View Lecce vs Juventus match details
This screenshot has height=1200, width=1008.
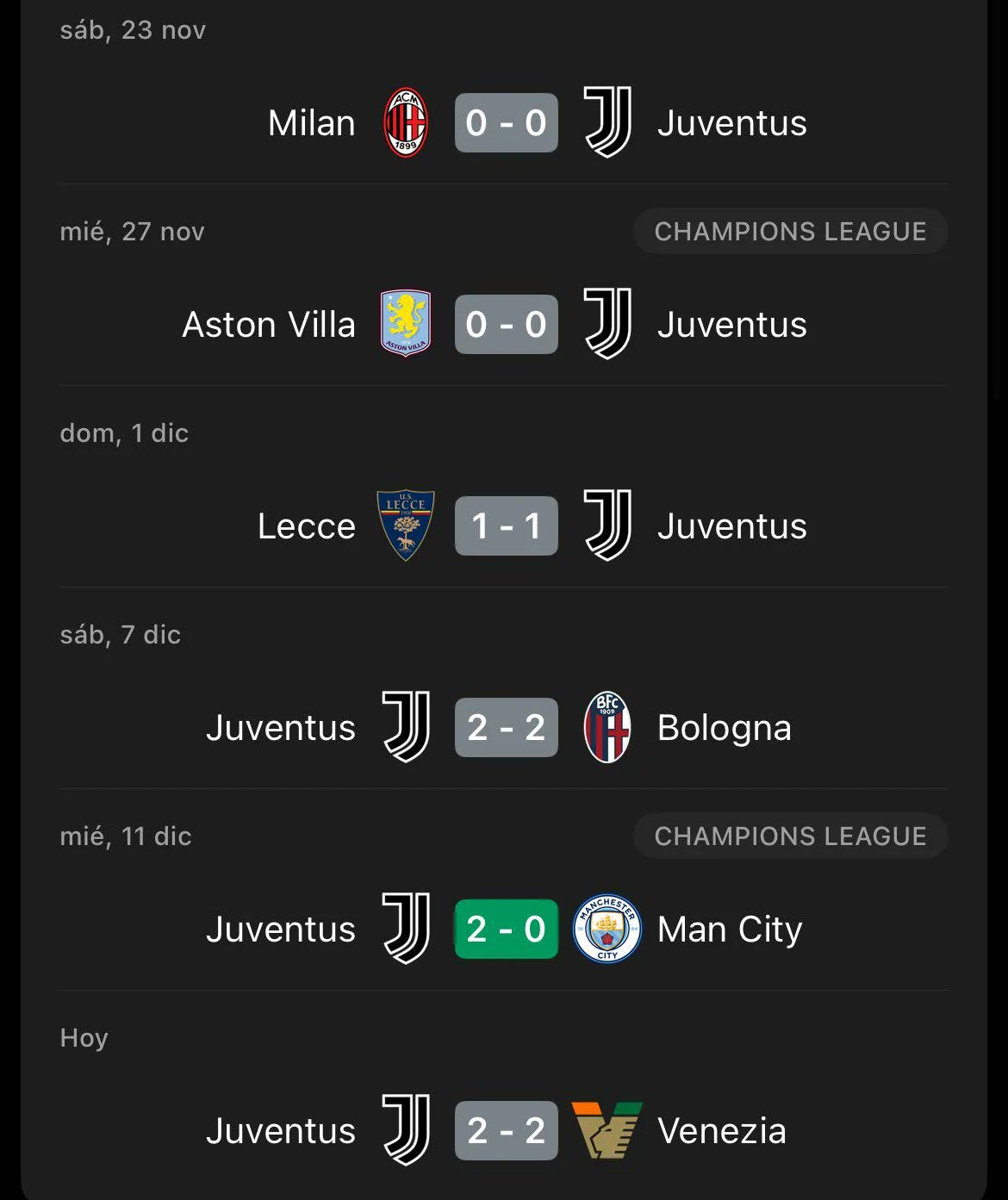[x=506, y=526]
